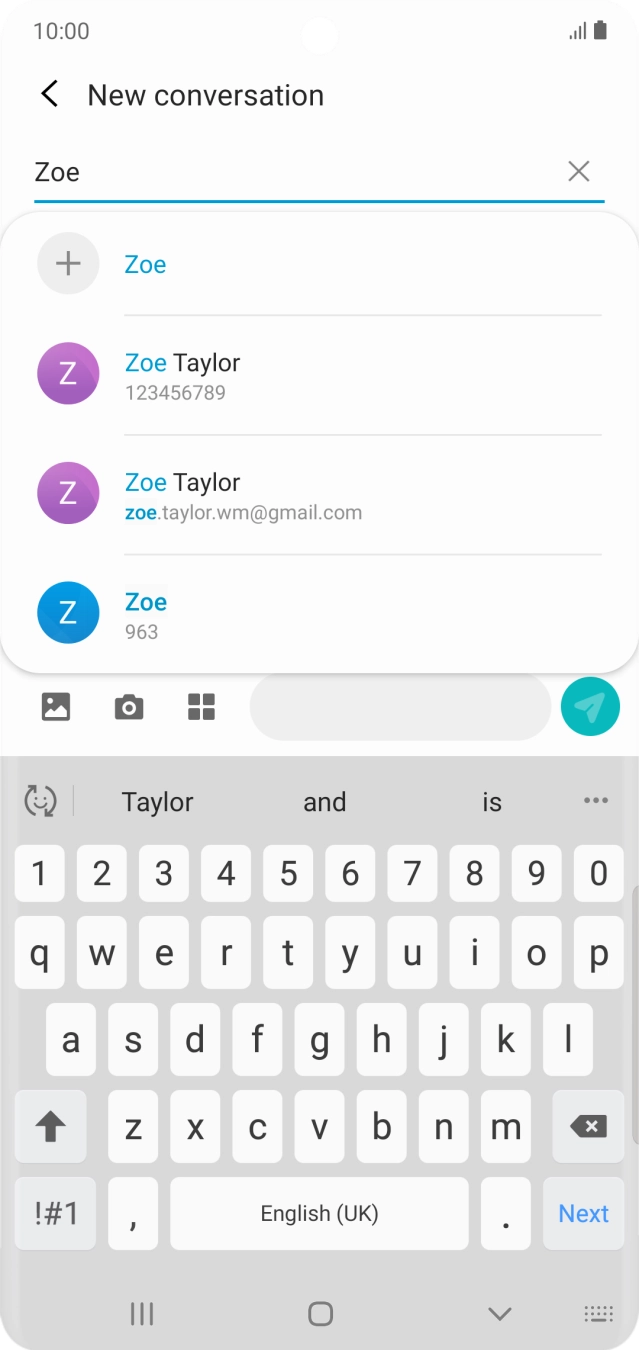Open the camera to attach a photo
639x1350 pixels.
tap(129, 708)
